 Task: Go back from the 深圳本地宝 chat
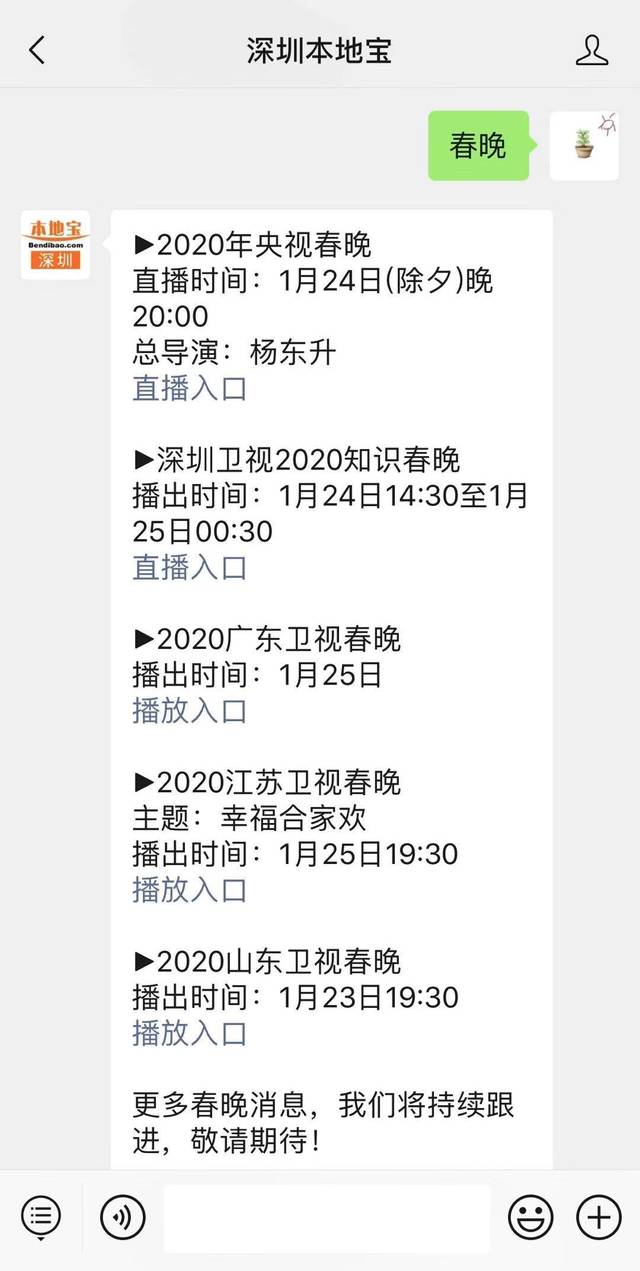click(37, 50)
